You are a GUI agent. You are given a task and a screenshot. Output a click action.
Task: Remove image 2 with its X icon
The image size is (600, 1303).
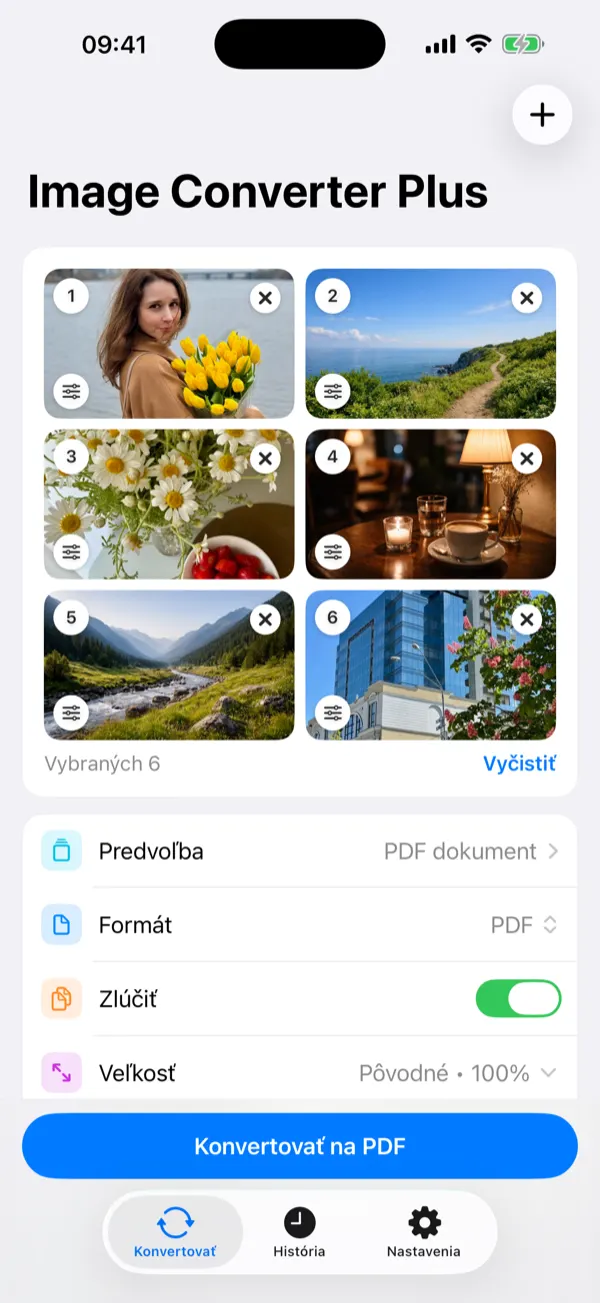[526, 297]
